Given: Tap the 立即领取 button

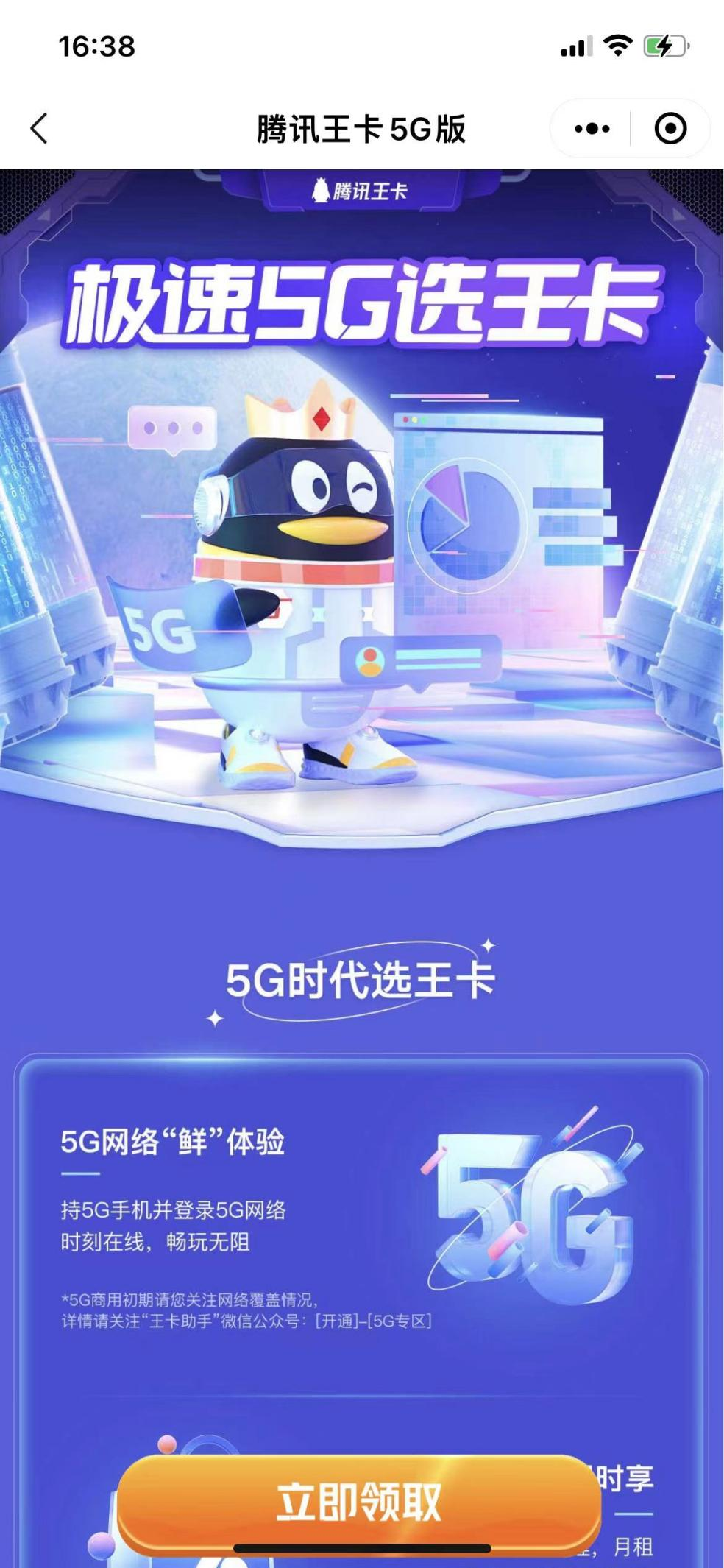Looking at the screenshot, I should tap(359, 1502).
